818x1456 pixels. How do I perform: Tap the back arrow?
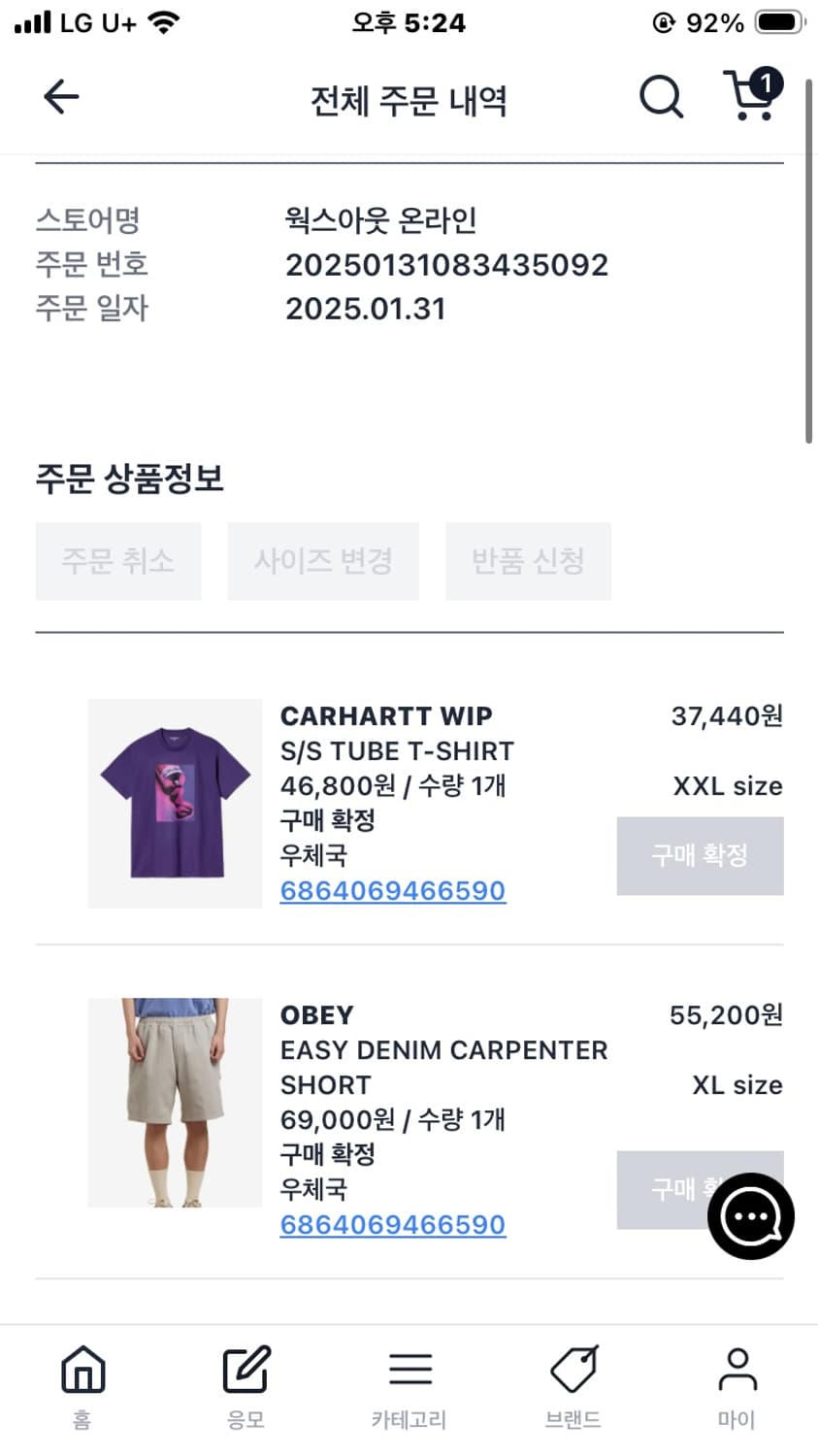(60, 96)
